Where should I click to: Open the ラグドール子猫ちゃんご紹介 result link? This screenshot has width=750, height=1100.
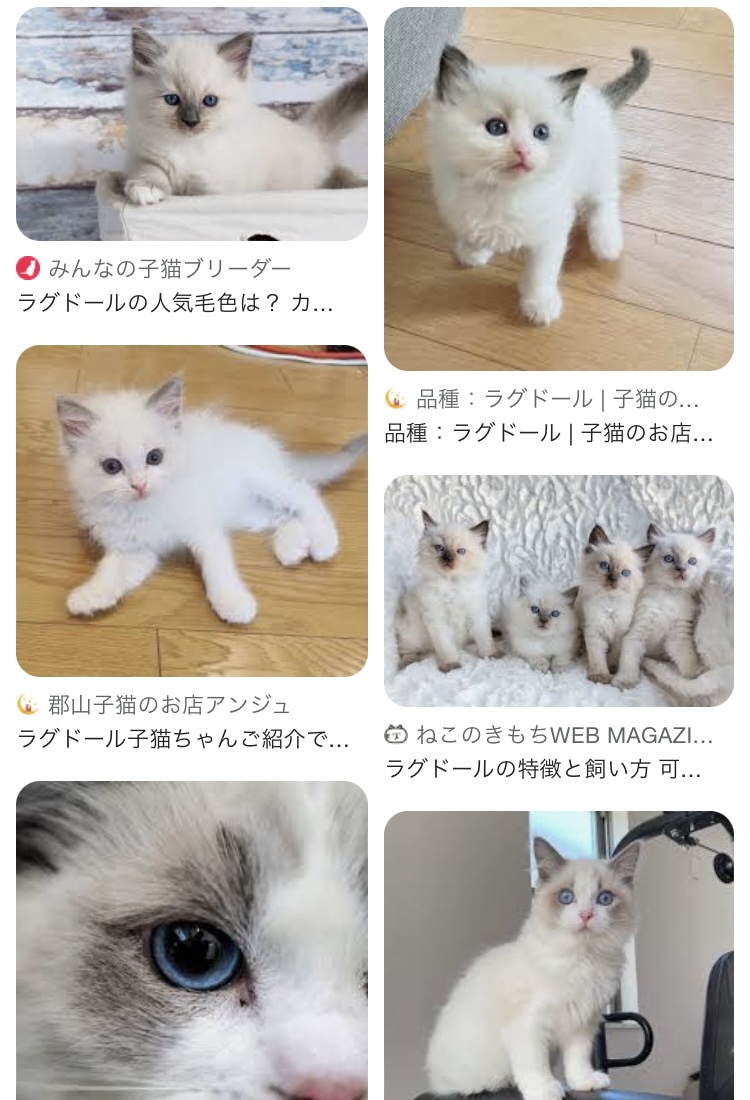coord(183,739)
